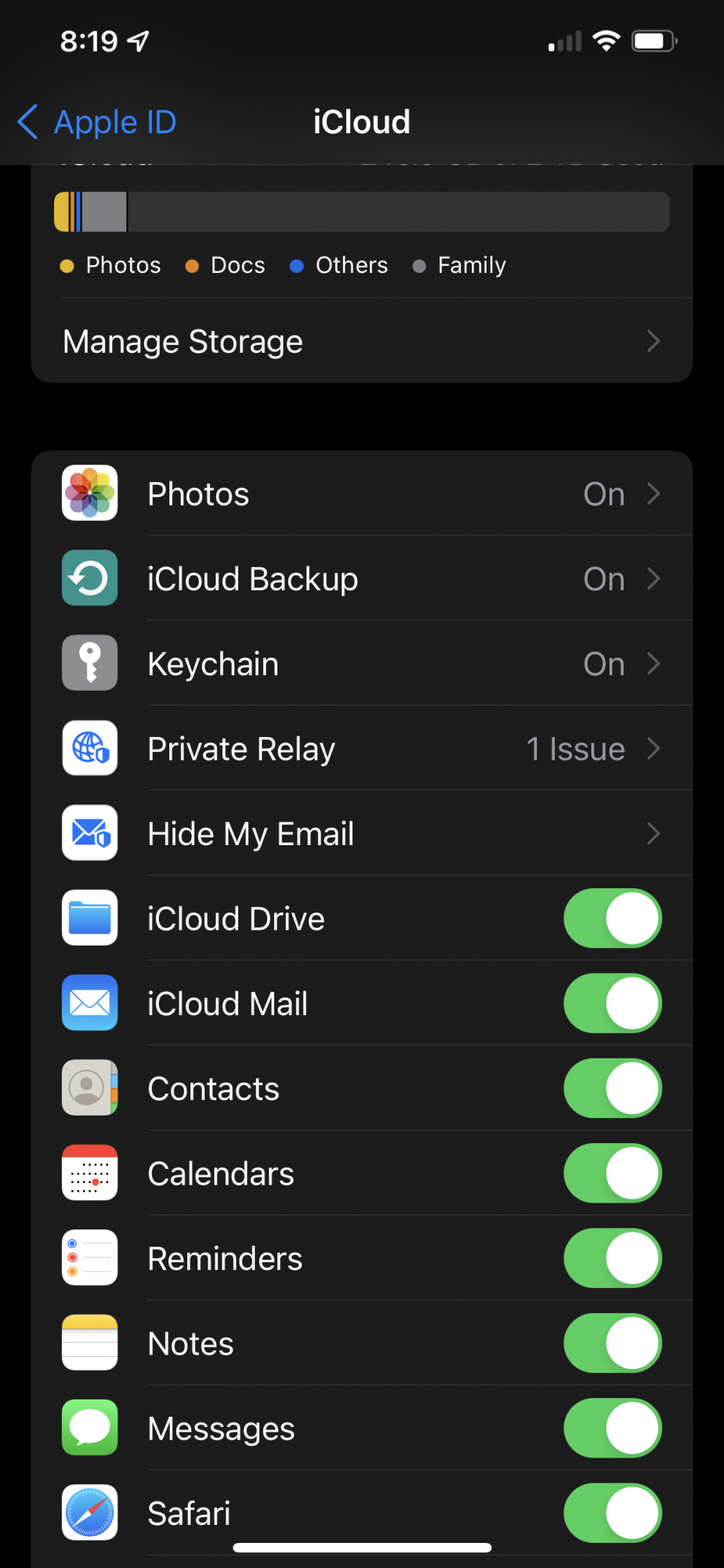Toggle Contacts syncing off

613,1088
